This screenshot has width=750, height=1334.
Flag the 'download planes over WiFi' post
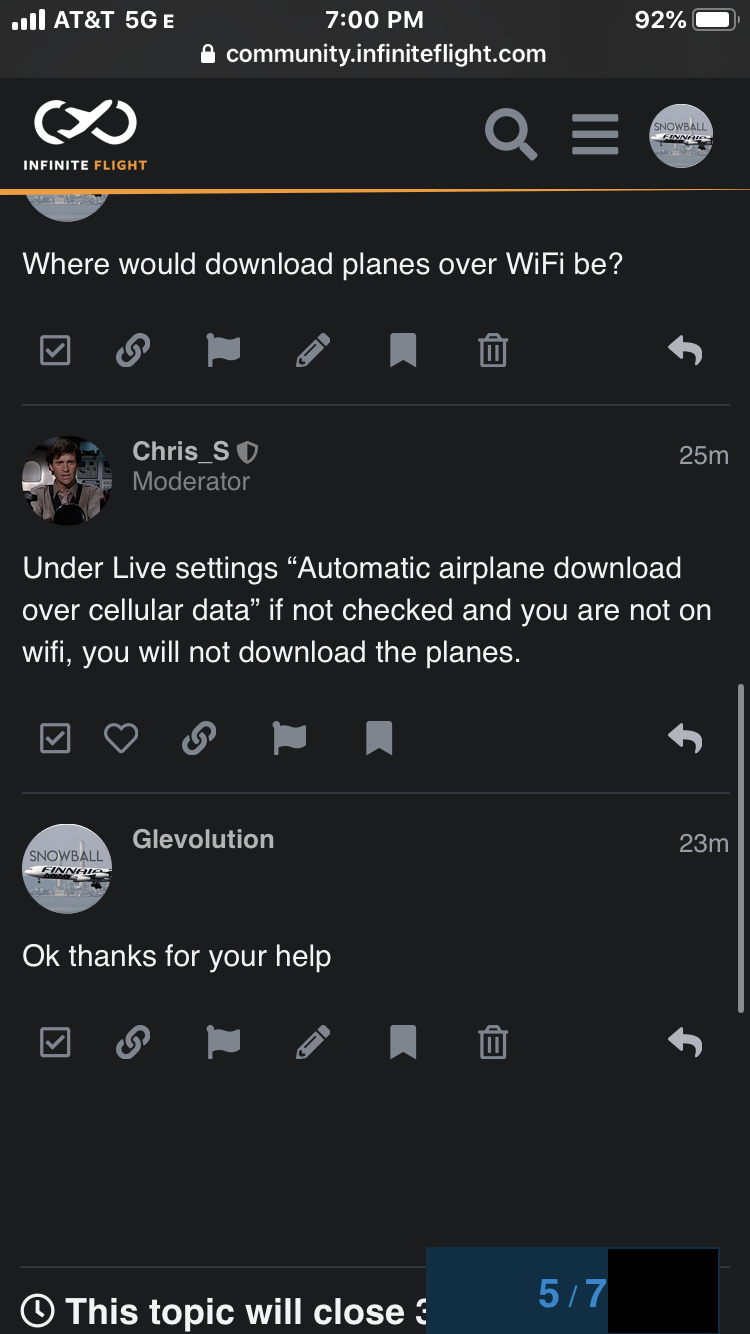223,351
